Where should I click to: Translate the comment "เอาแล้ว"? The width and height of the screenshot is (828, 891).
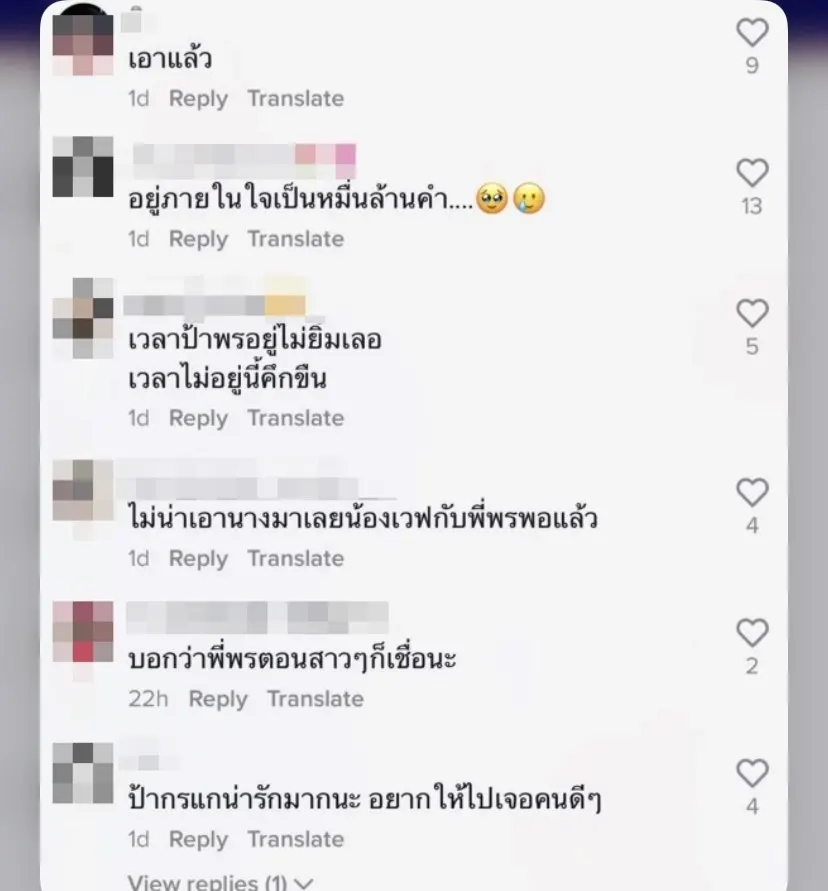[295, 99]
